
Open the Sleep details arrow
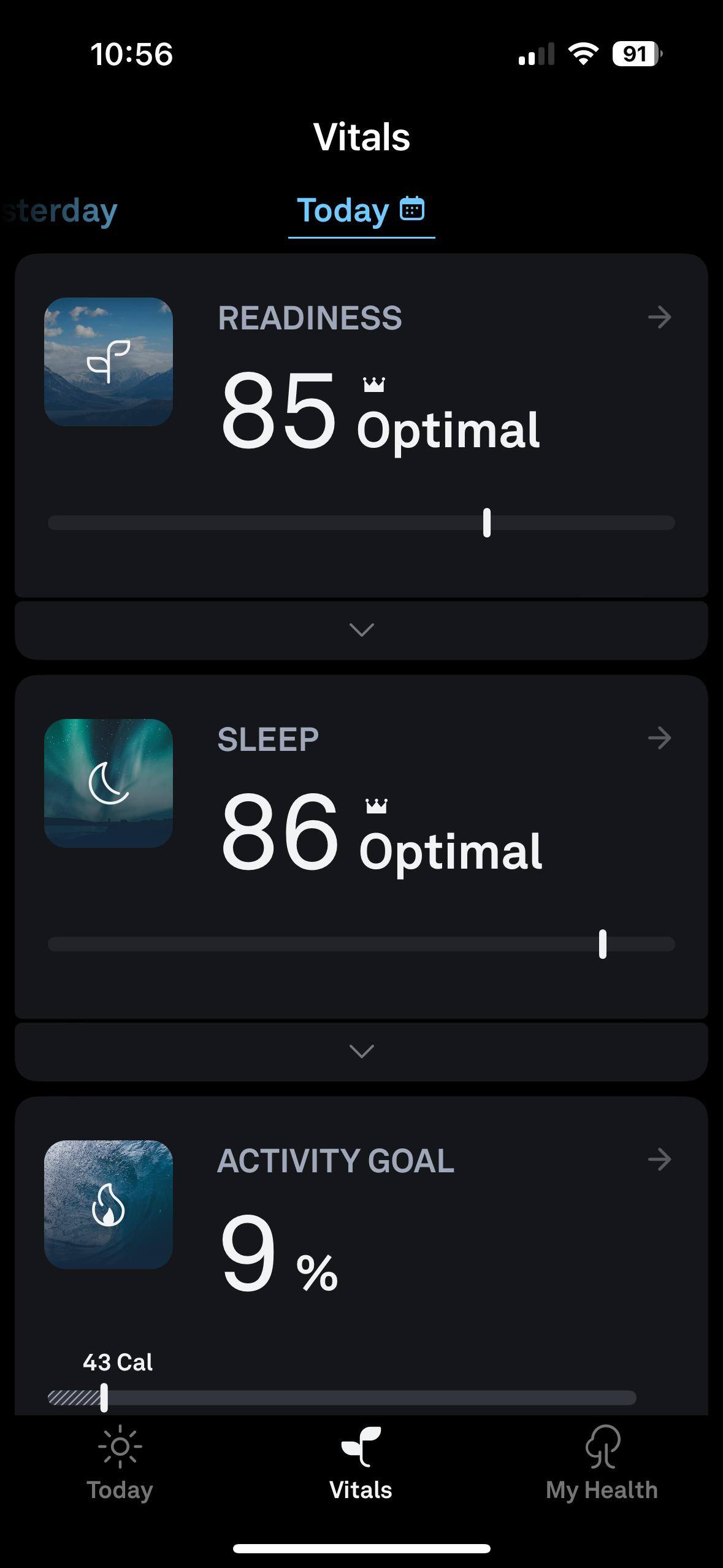[659, 738]
